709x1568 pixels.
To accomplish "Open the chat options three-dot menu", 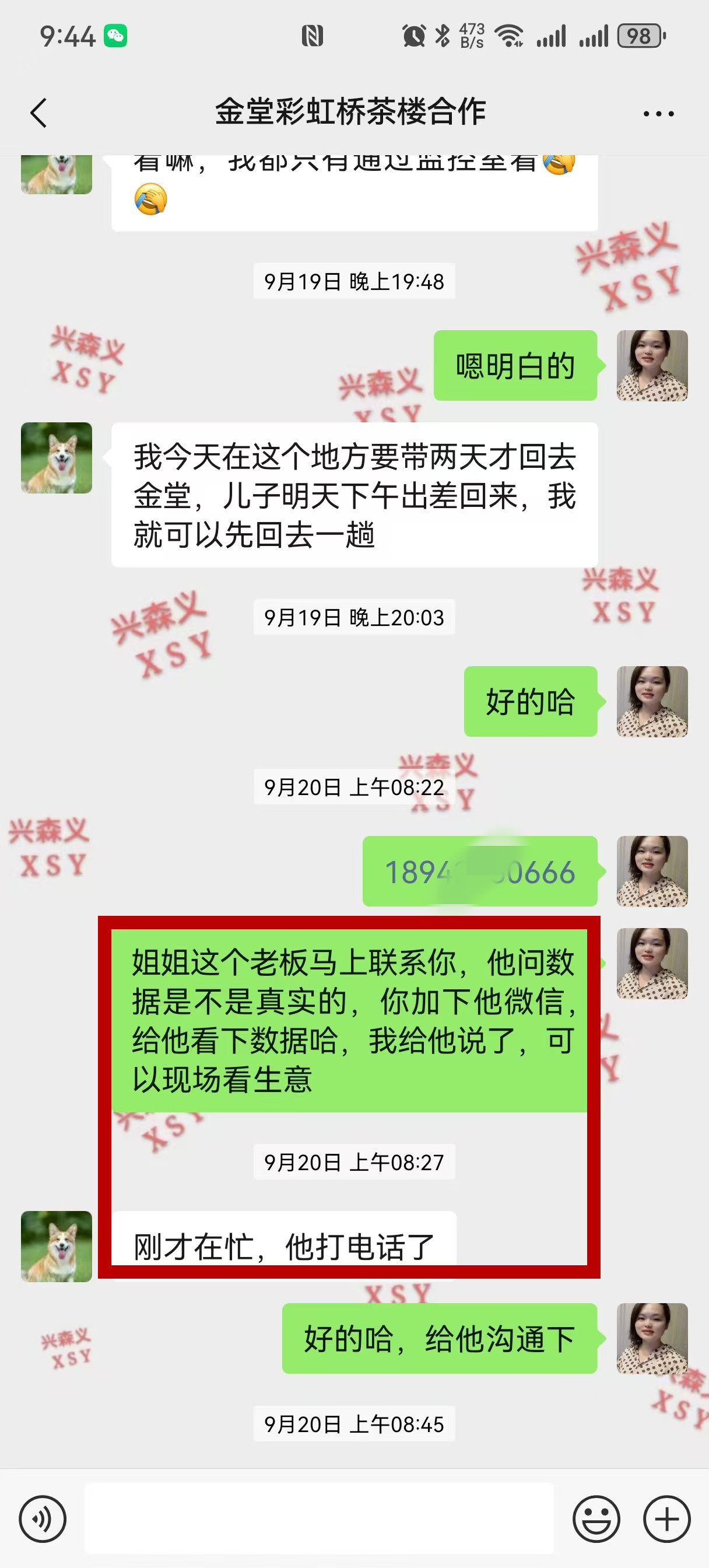I will click(658, 114).
